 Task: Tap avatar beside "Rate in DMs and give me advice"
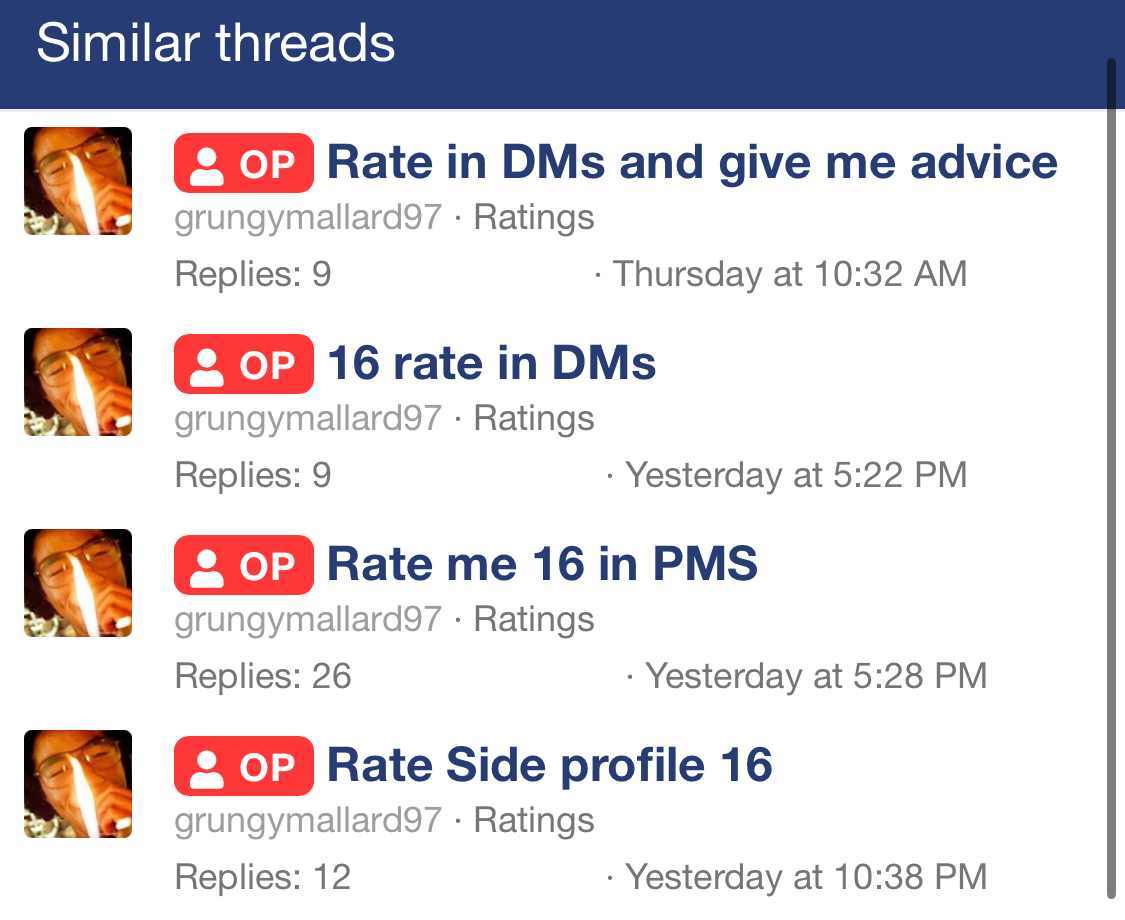[78, 181]
